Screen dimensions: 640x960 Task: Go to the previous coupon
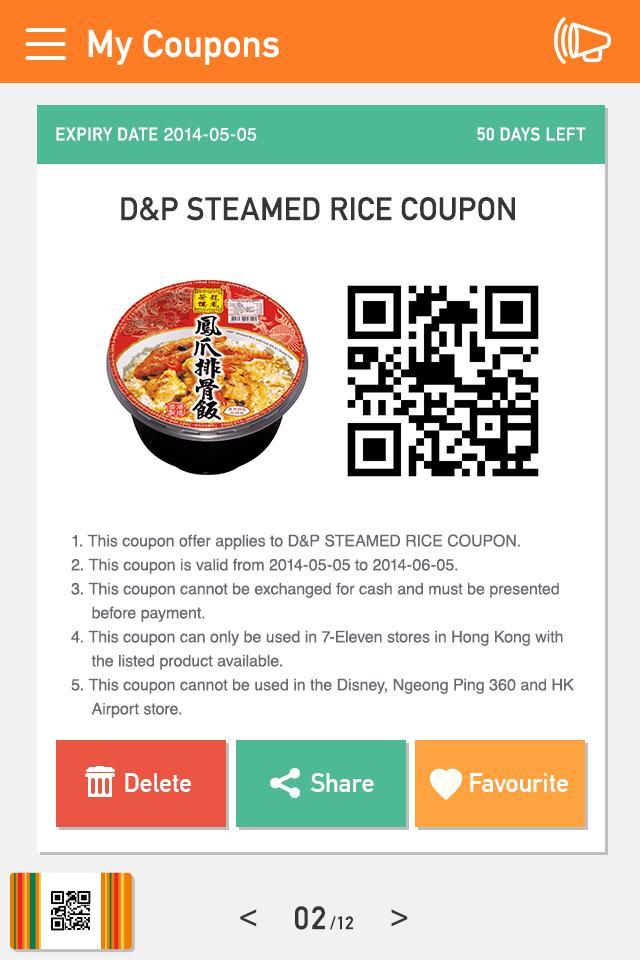pyautogui.click(x=249, y=918)
